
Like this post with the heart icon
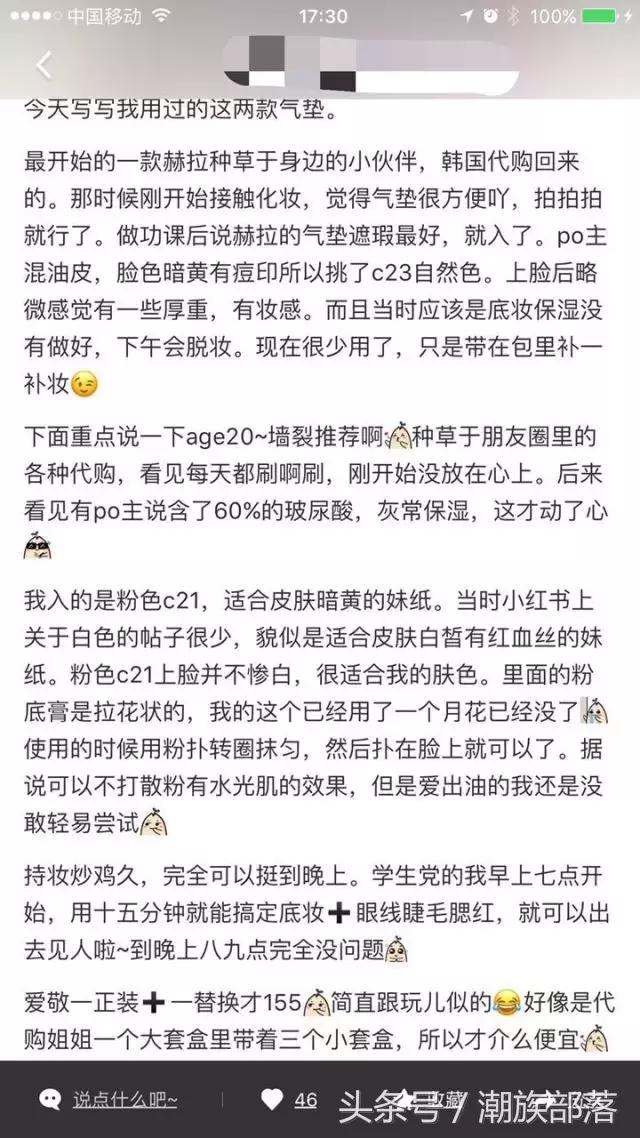(x=272, y=1100)
